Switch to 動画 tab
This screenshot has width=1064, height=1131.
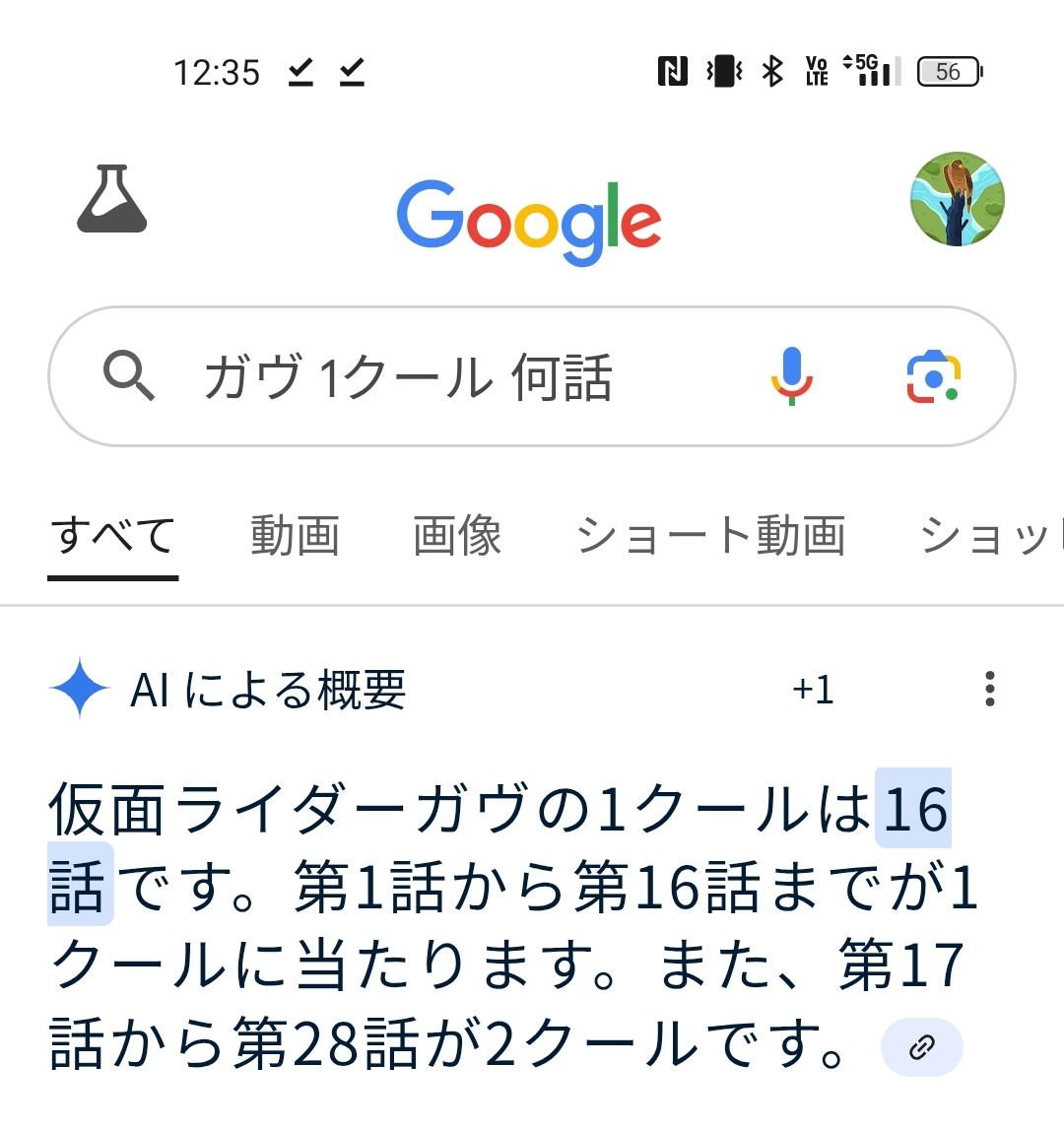(x=295, y=537)
